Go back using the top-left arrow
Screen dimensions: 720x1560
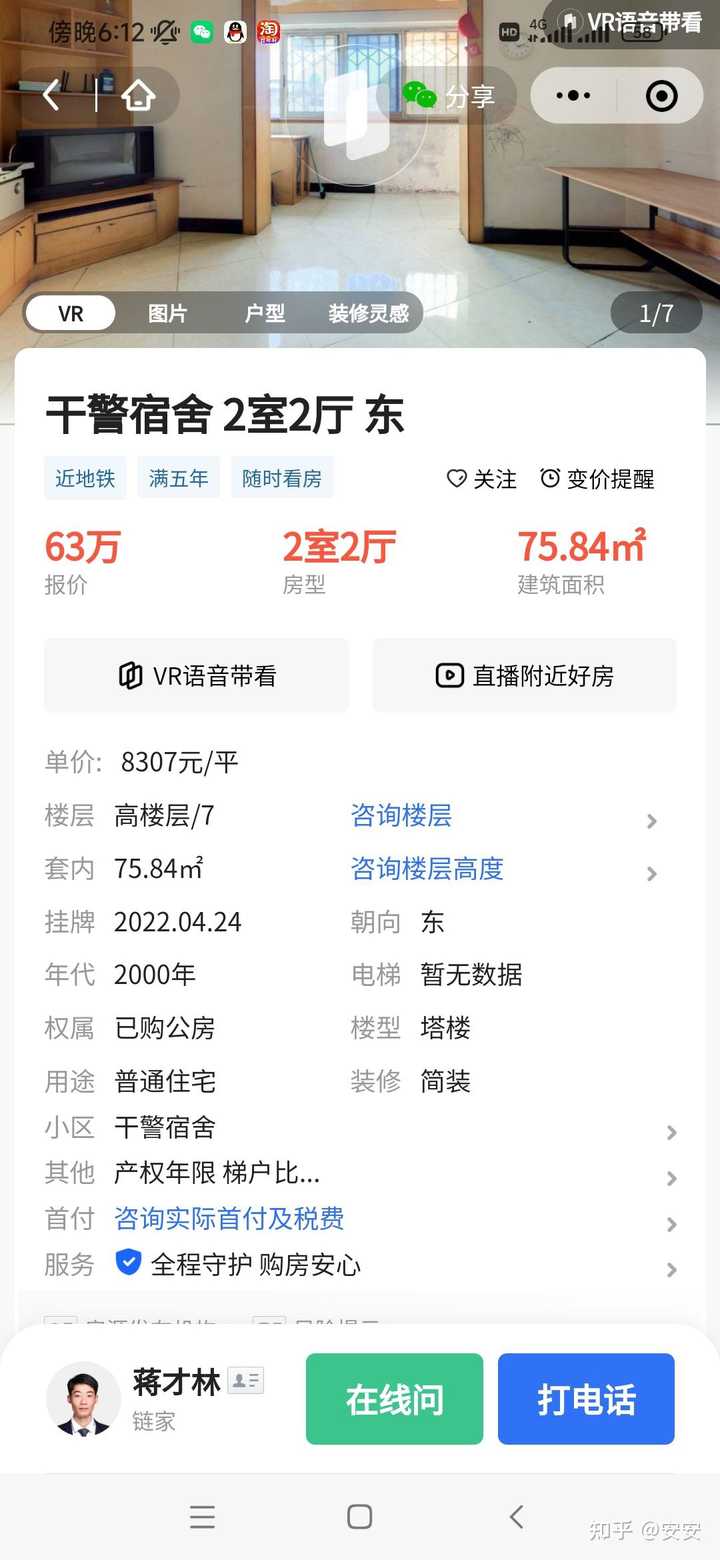(x=53, y=96)
